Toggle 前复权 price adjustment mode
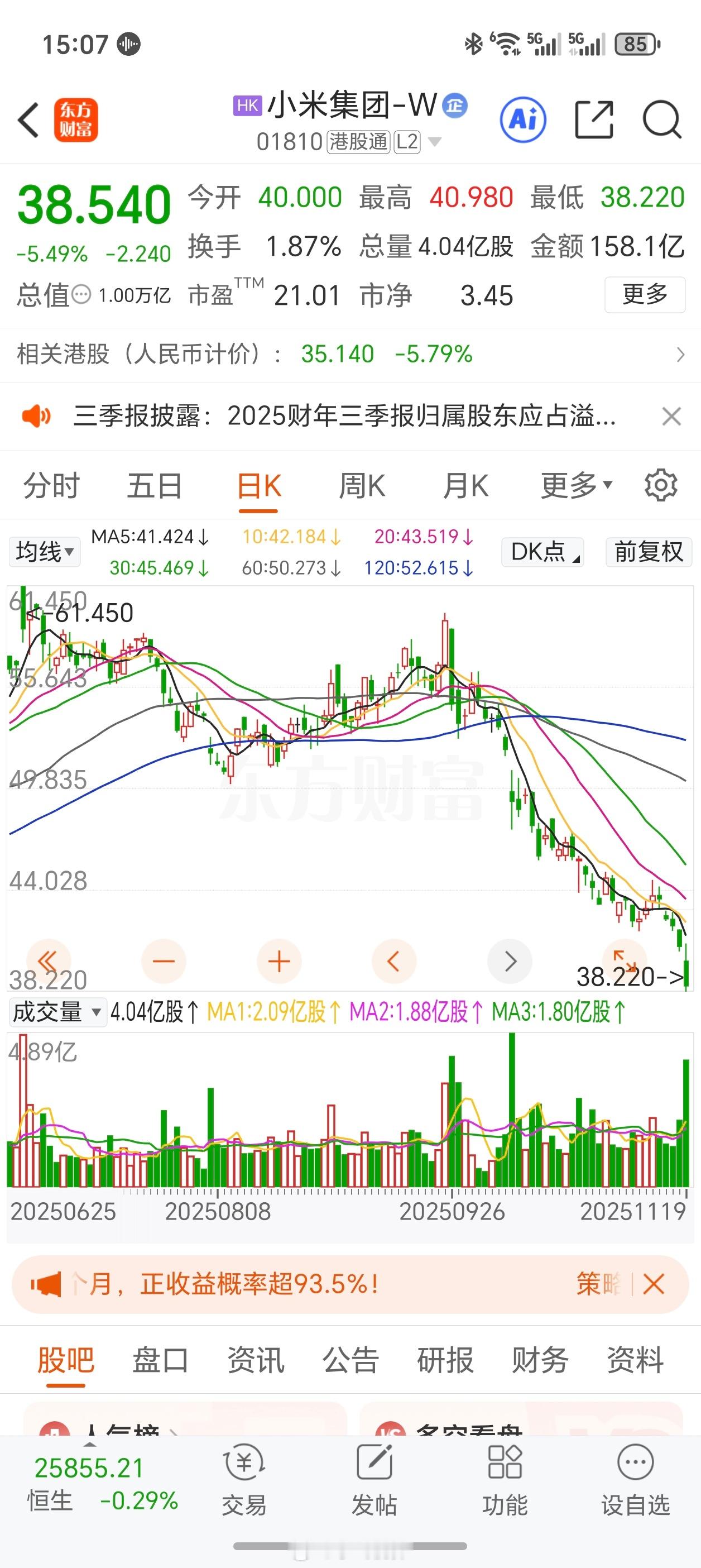 coord(647,552)
